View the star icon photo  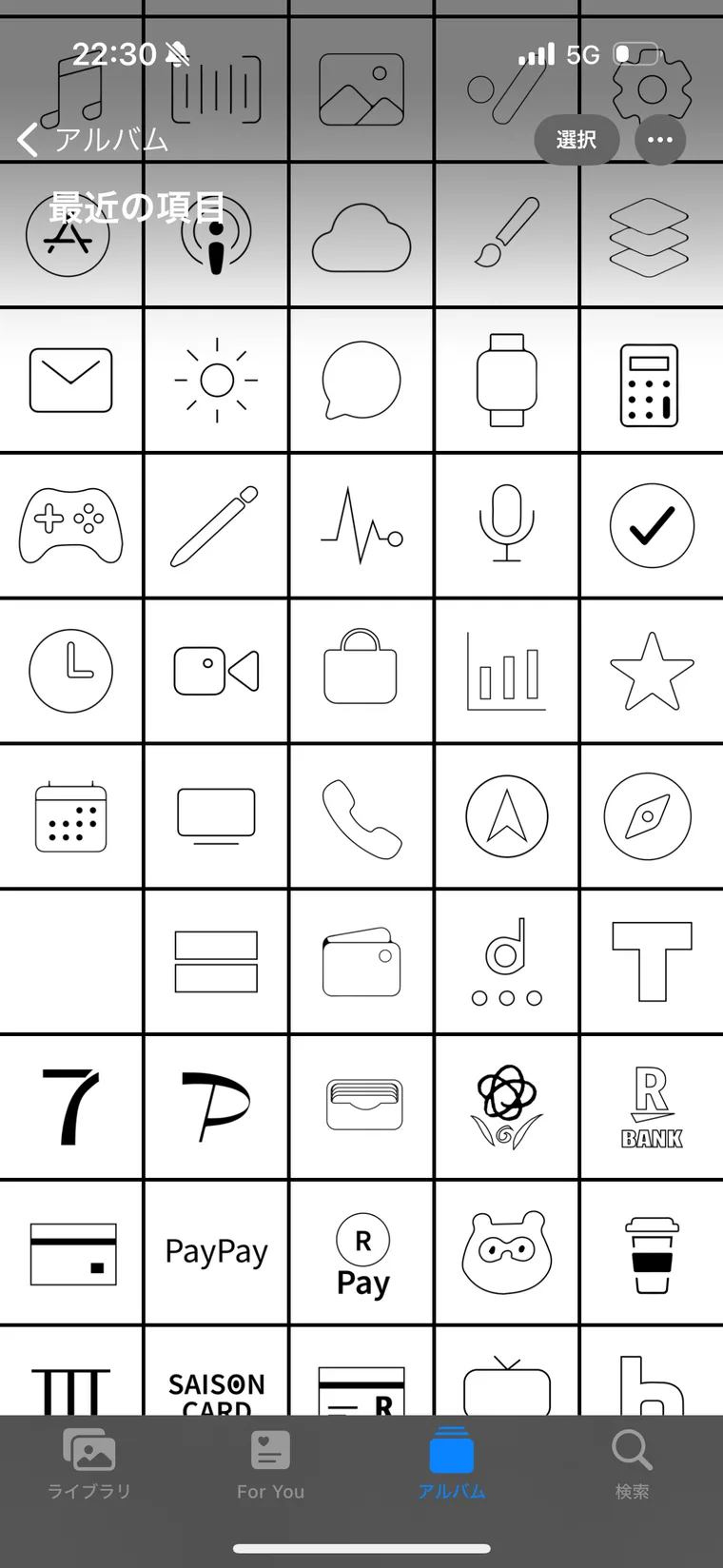pos(652,672)
